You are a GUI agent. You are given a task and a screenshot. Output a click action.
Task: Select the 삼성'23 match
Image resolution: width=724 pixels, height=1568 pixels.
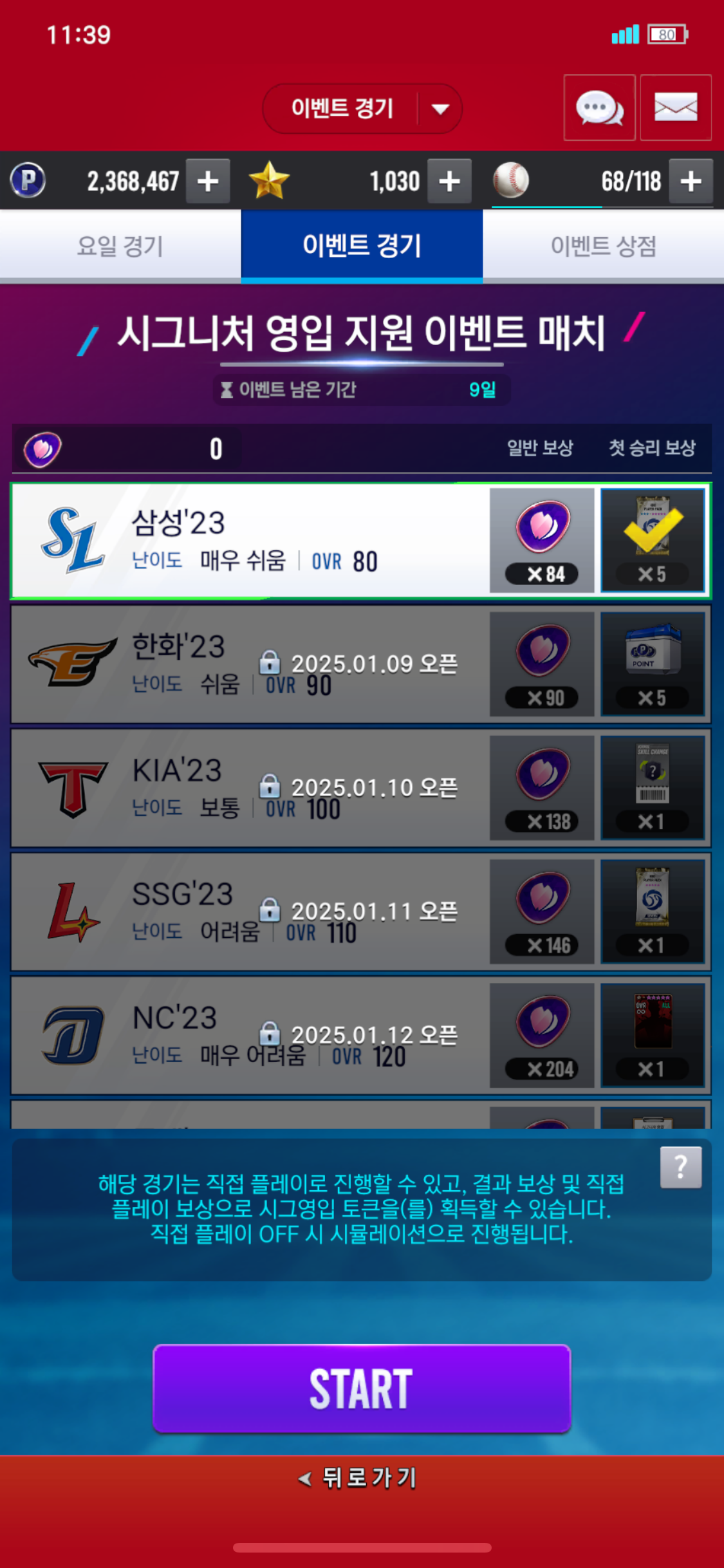pyautogui.click(x=251, y=541)
